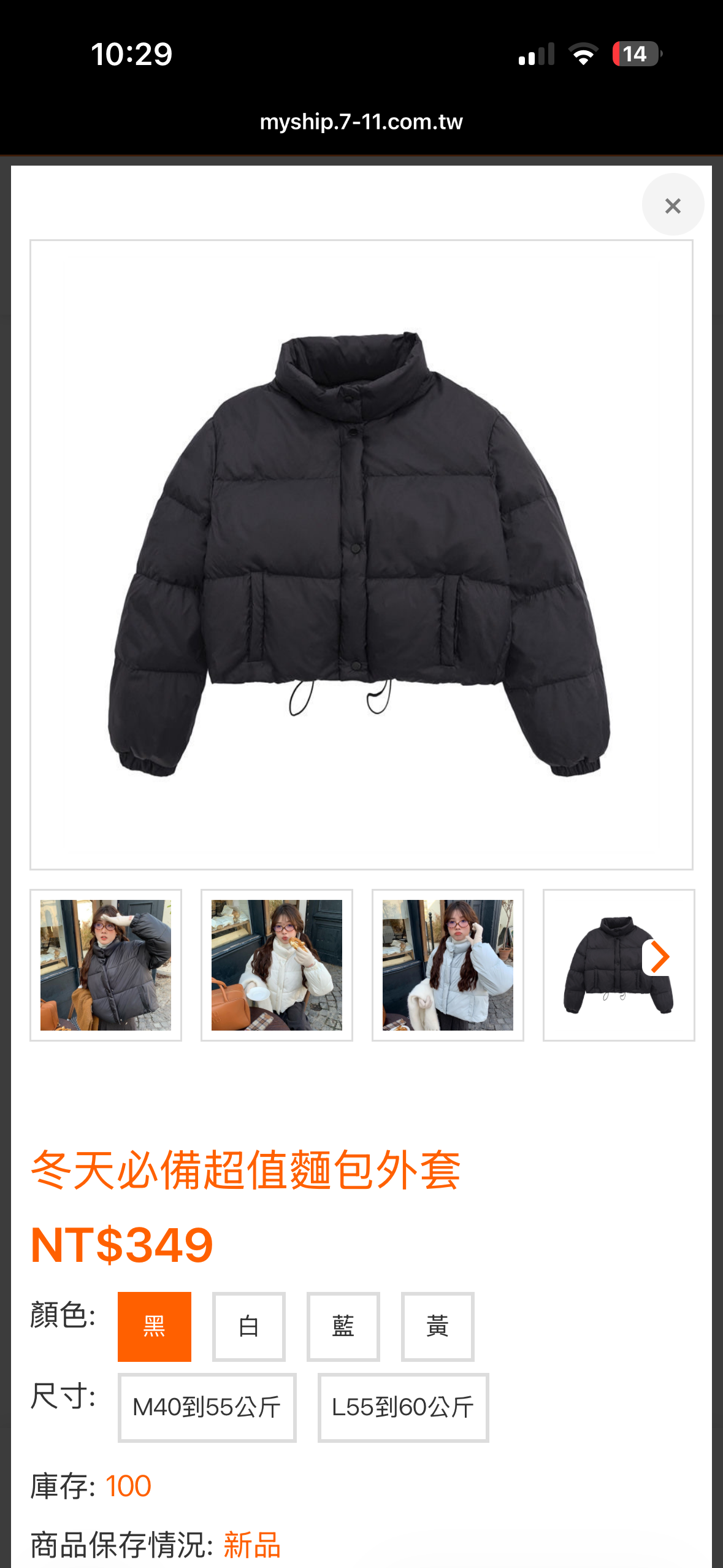Show next thumbnails with orange arrow
This screenshot has width=723, height=1568.
(659, 957)
